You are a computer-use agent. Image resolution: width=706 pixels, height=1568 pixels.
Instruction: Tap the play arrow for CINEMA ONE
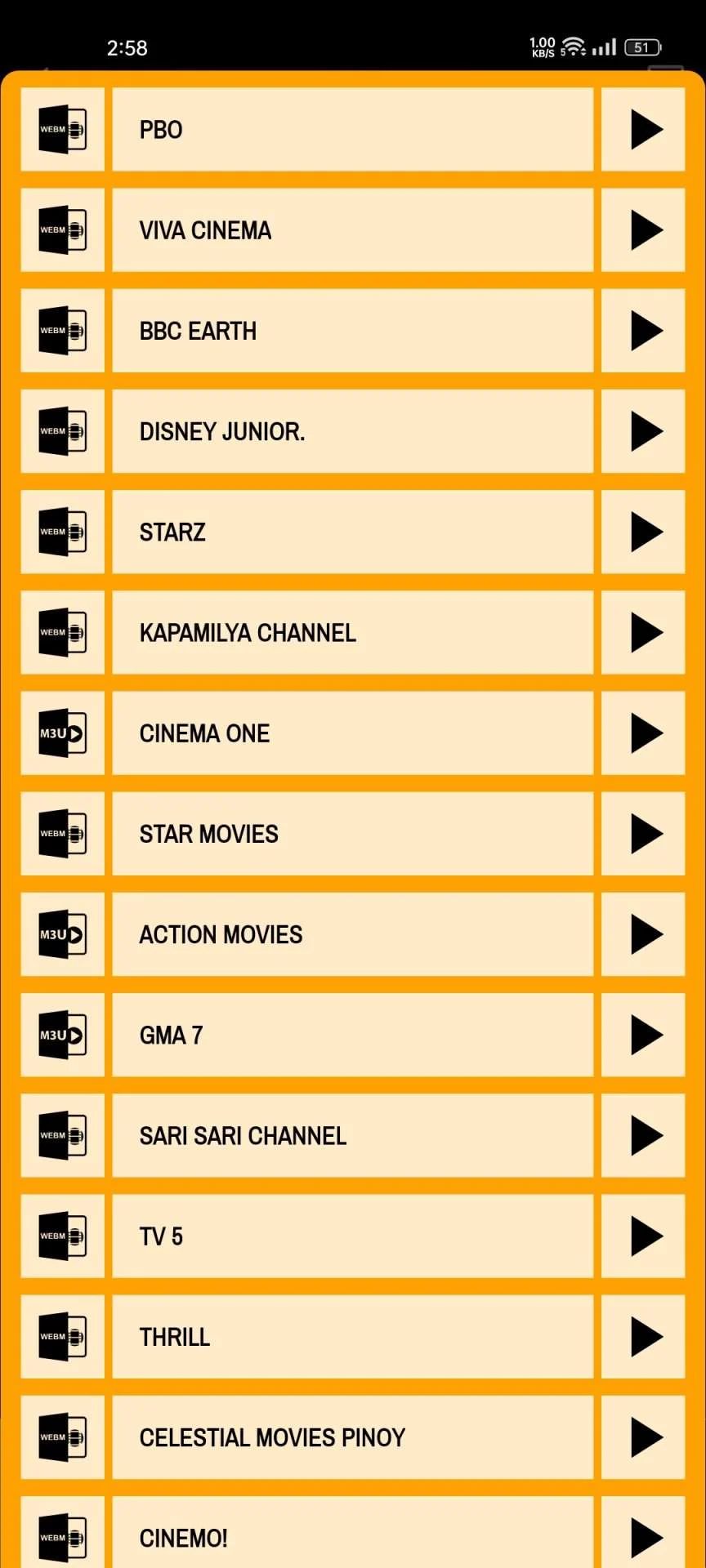tap(643, 733)
